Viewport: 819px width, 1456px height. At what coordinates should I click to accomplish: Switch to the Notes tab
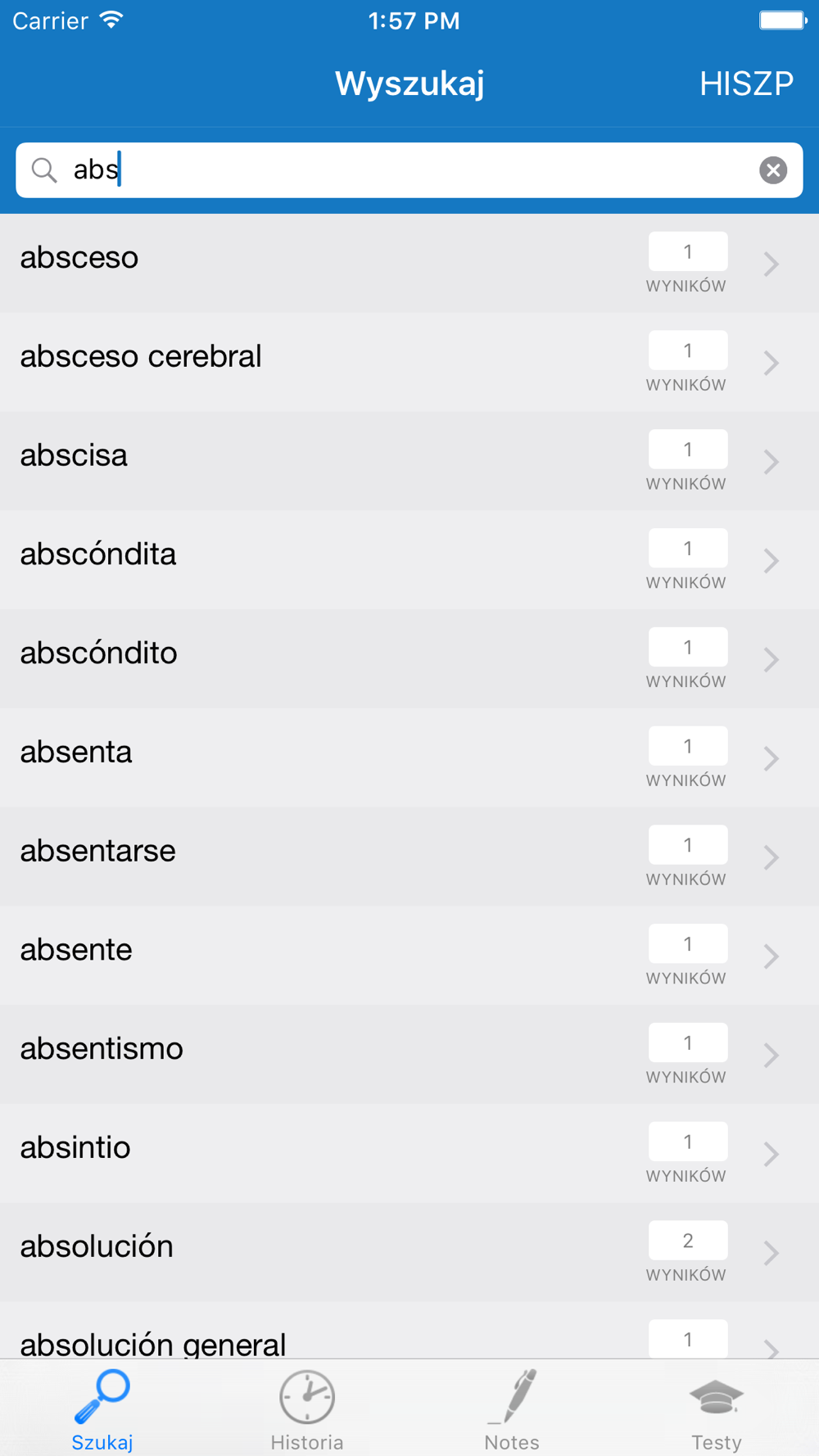tap(512, 1410)
